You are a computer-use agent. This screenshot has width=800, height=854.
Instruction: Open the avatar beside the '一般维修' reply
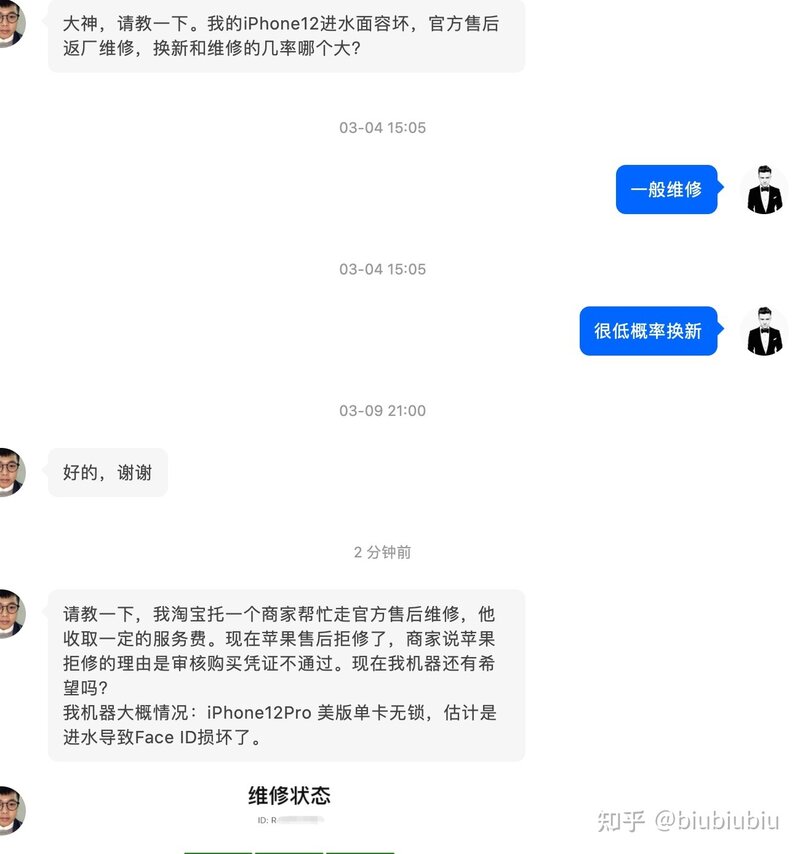click(x=764, y=190)
